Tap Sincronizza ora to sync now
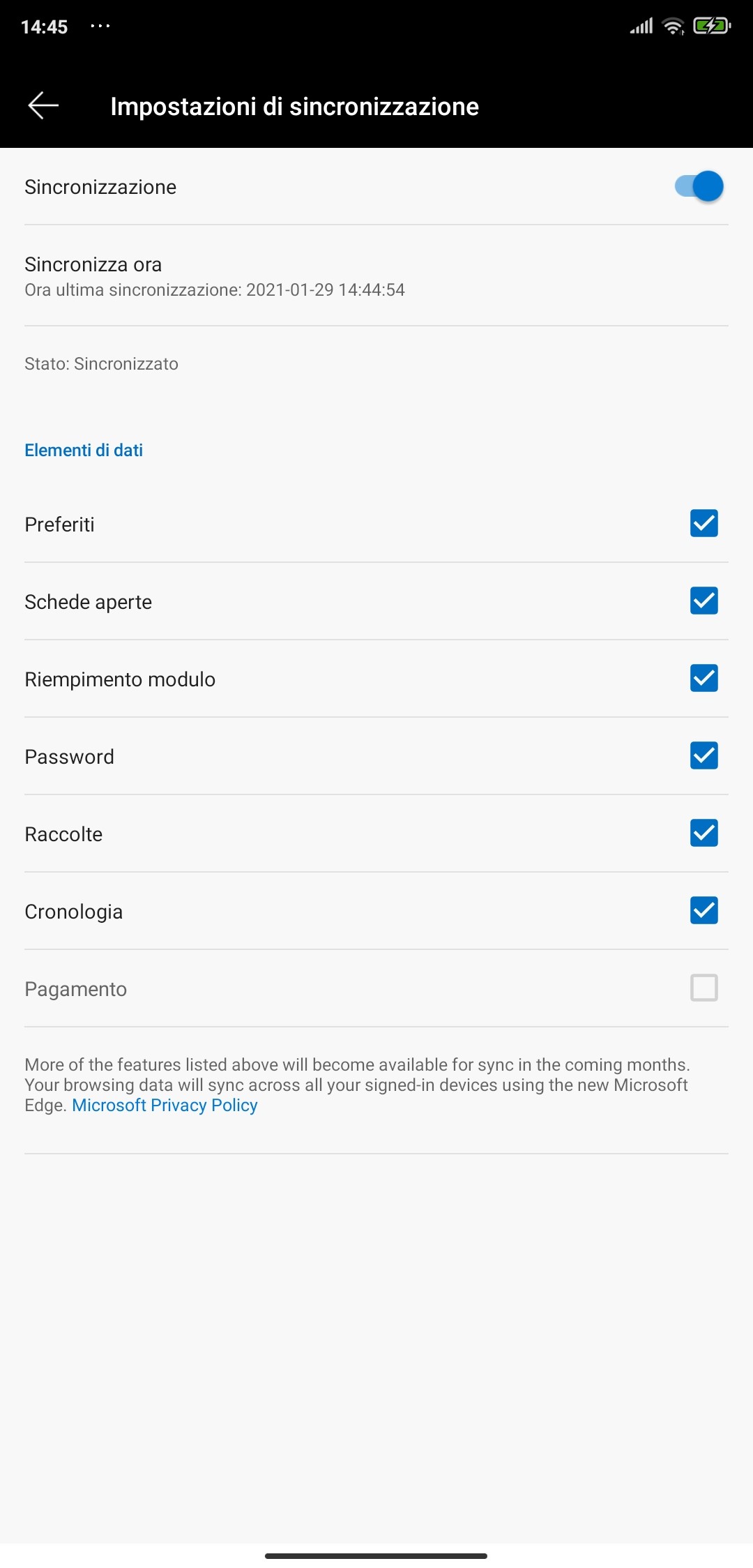Image resolution: width=753 pixels, height=1568 pixels. click(376, 276)
